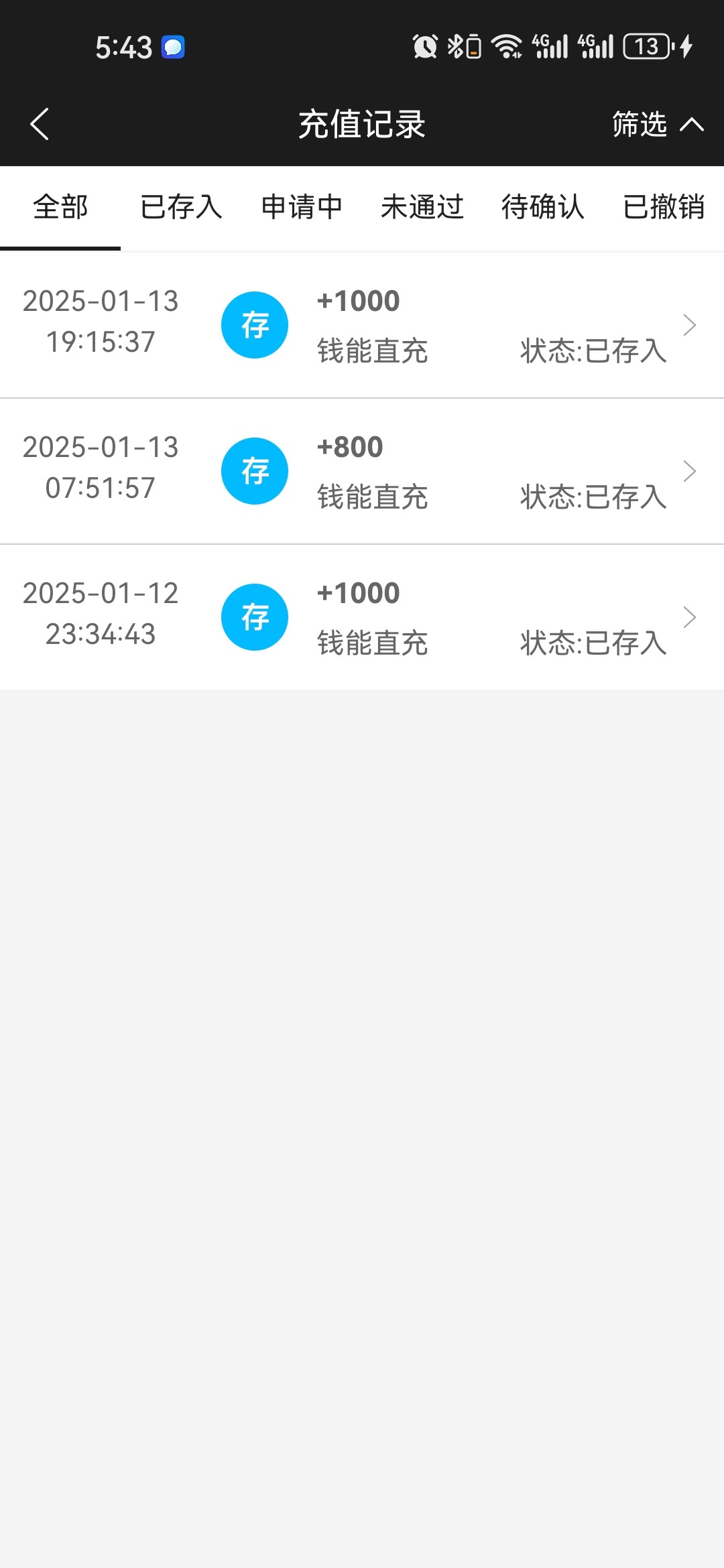Tap the 存 icon next to the +800 entry
The height and width of the screenshot is (1568, 724).
pos(255,470)
